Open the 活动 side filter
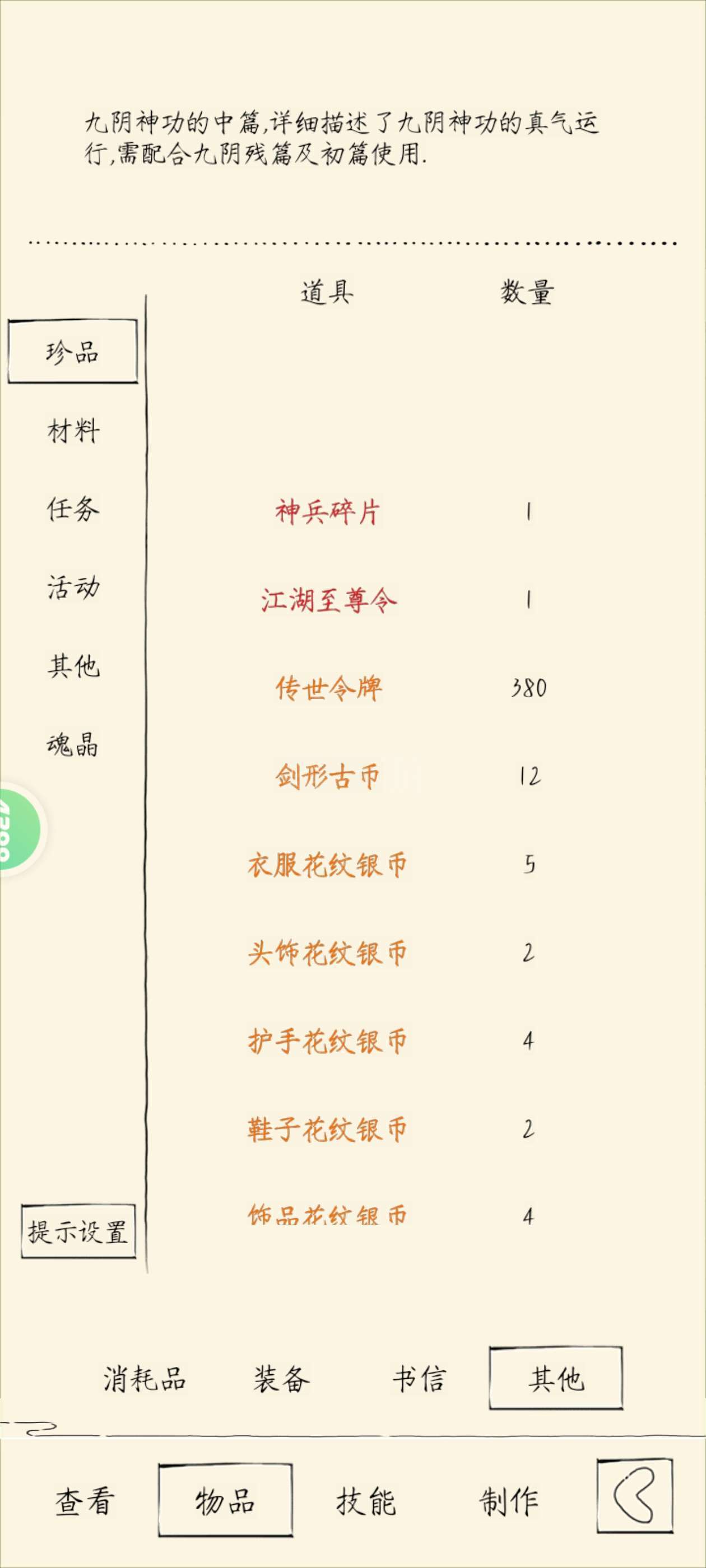Image resolution: width=706 pixels, height=1568 pixels. [73, 587]
